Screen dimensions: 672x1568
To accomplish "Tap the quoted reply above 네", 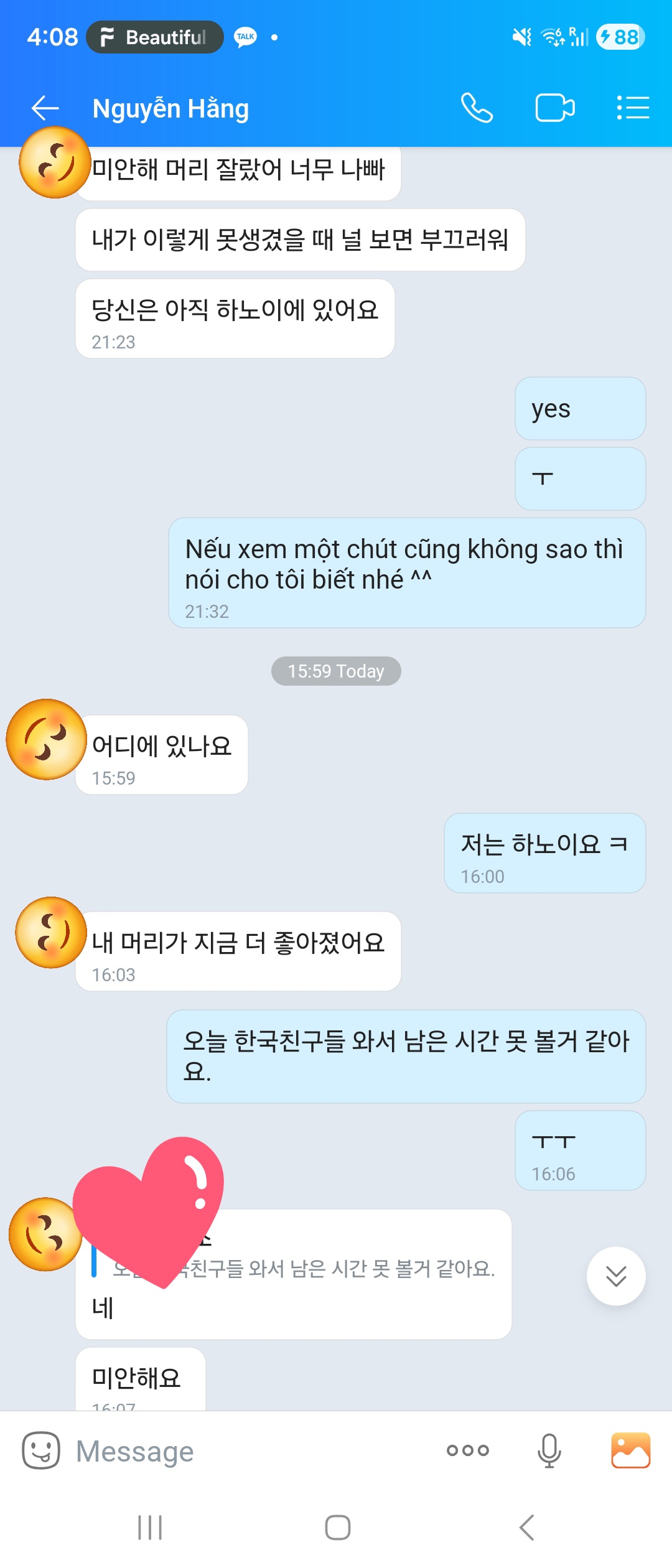I will [x=336, y=1268].
